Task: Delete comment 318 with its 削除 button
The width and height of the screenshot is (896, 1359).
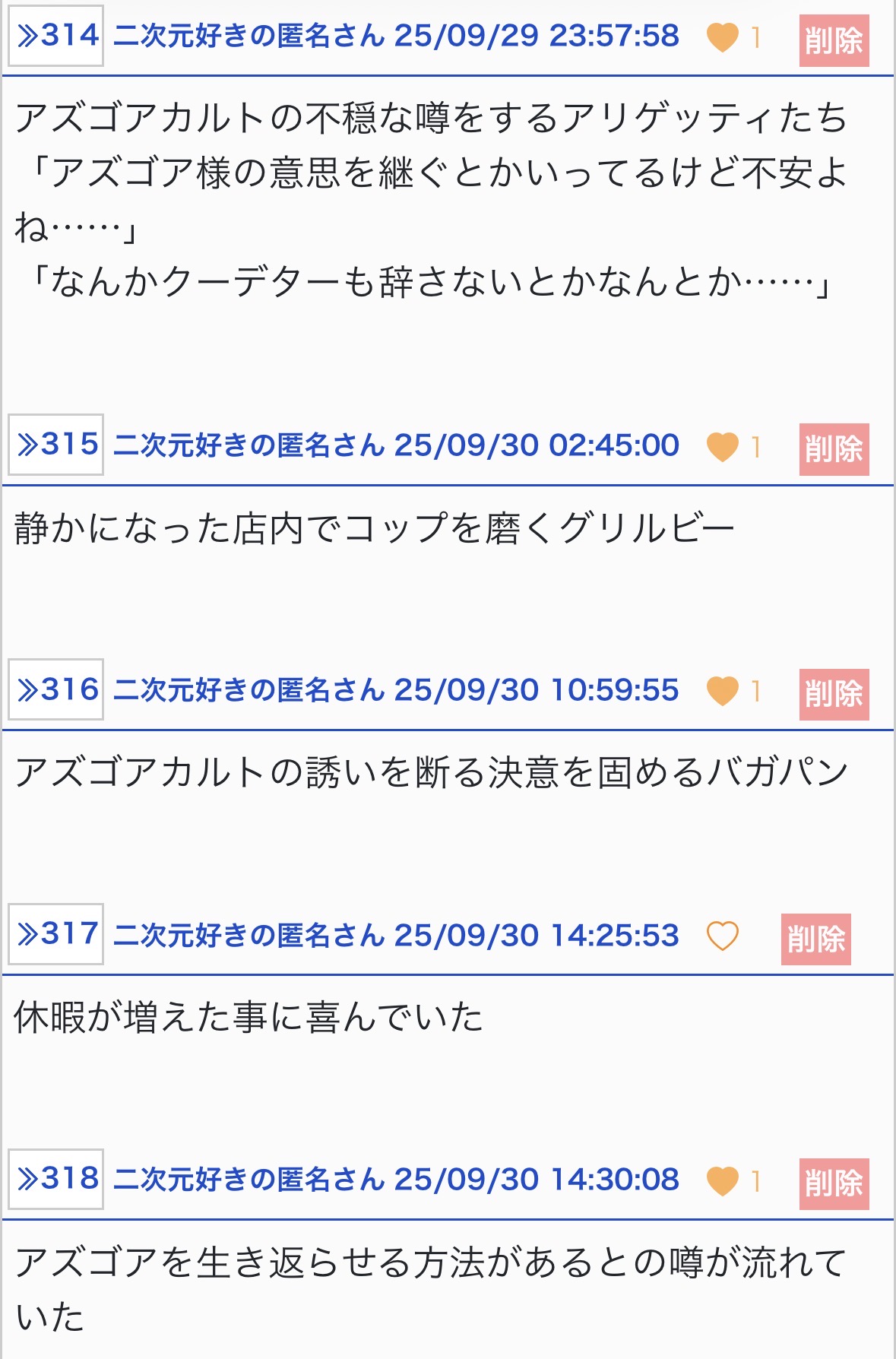Action: coord(834,1184)
